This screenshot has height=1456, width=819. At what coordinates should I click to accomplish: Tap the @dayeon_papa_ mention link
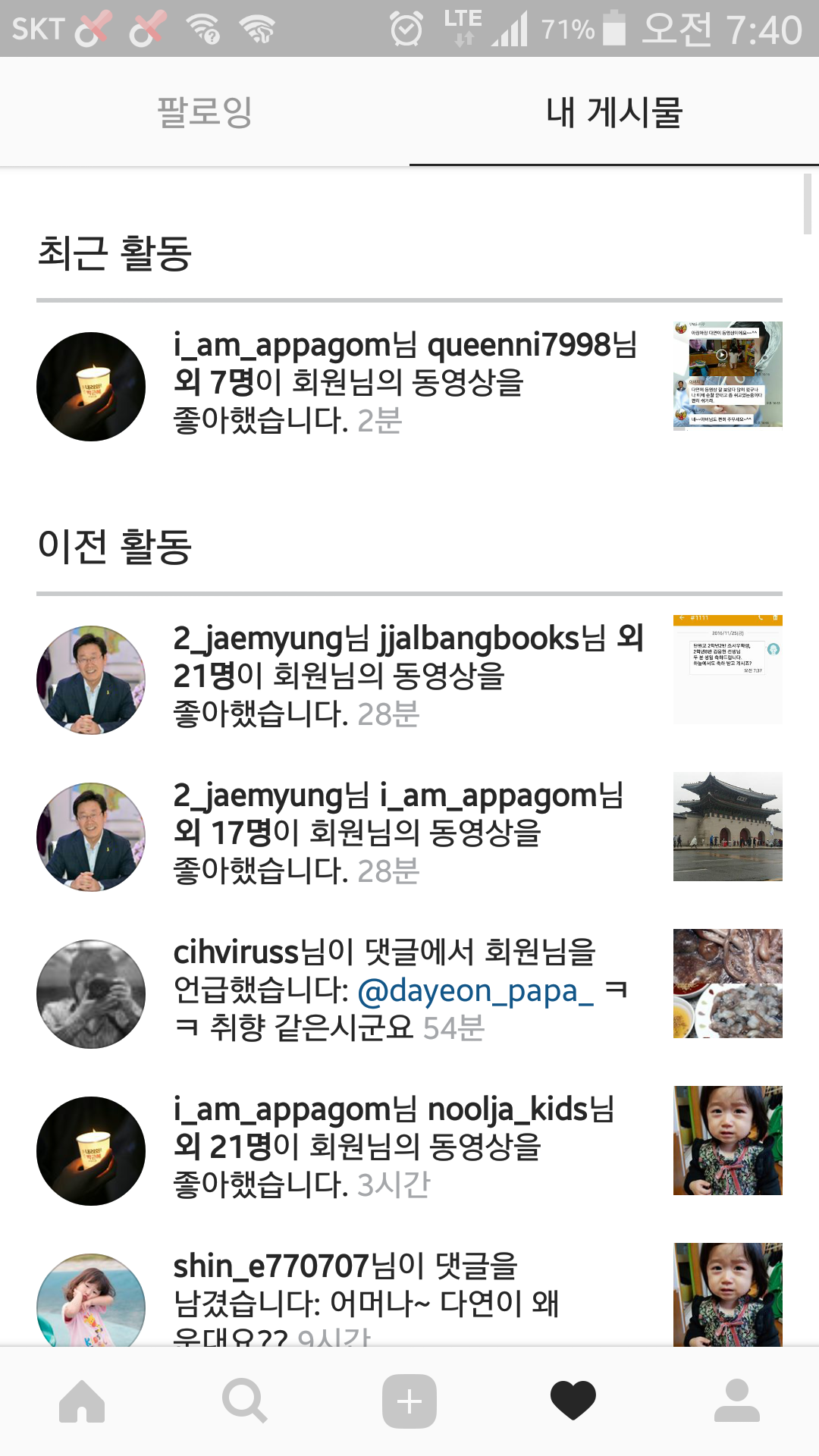pos(475,990)
